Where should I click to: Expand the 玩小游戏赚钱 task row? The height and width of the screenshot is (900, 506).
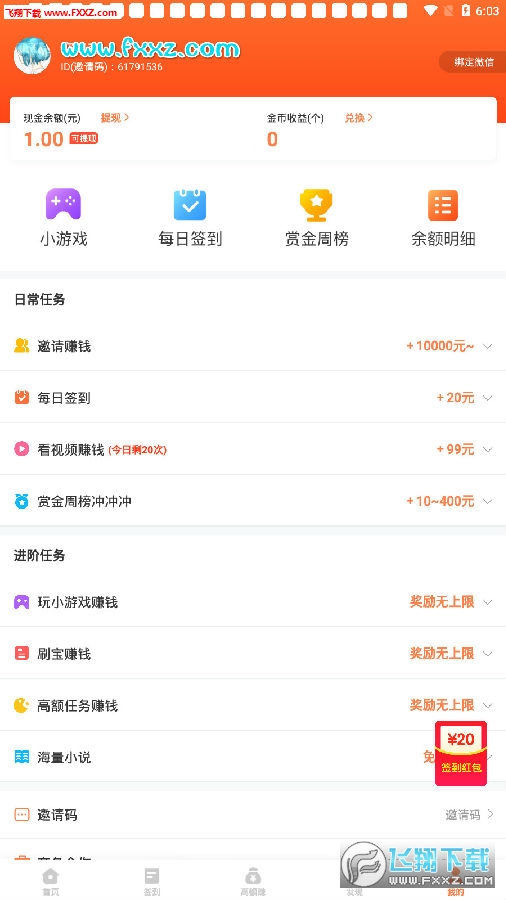(253, 602)
